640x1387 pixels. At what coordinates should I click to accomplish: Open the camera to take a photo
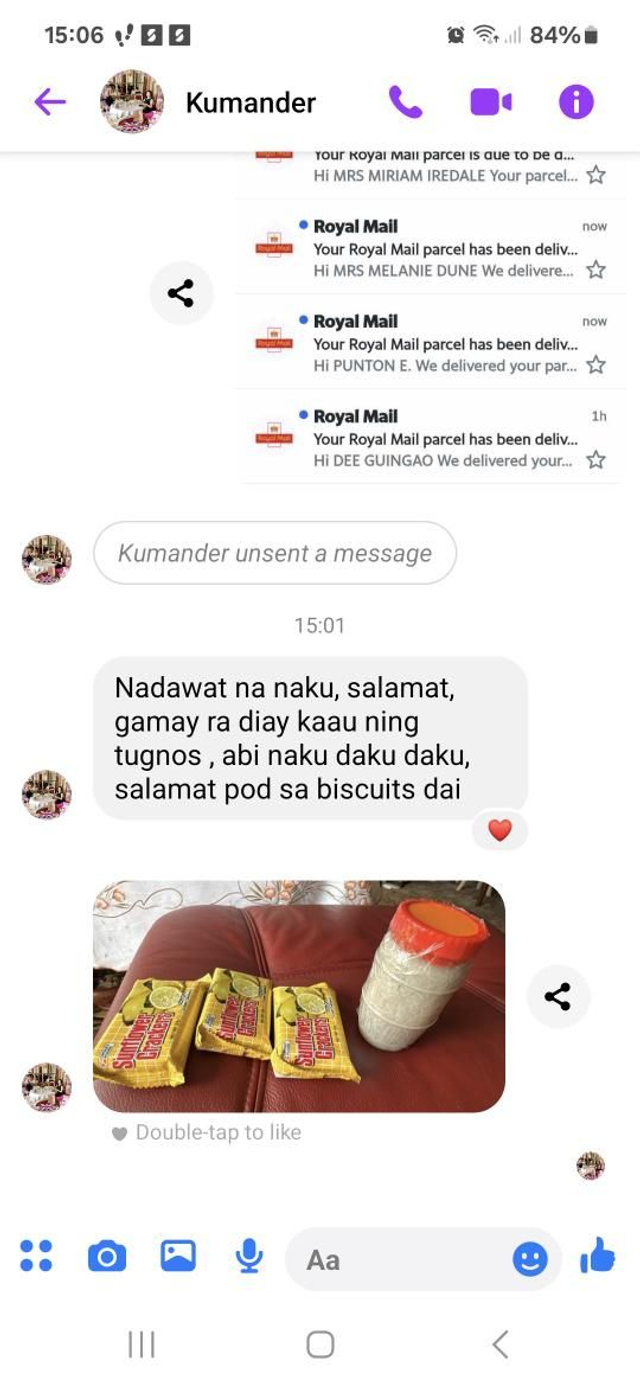(107, 1255)
